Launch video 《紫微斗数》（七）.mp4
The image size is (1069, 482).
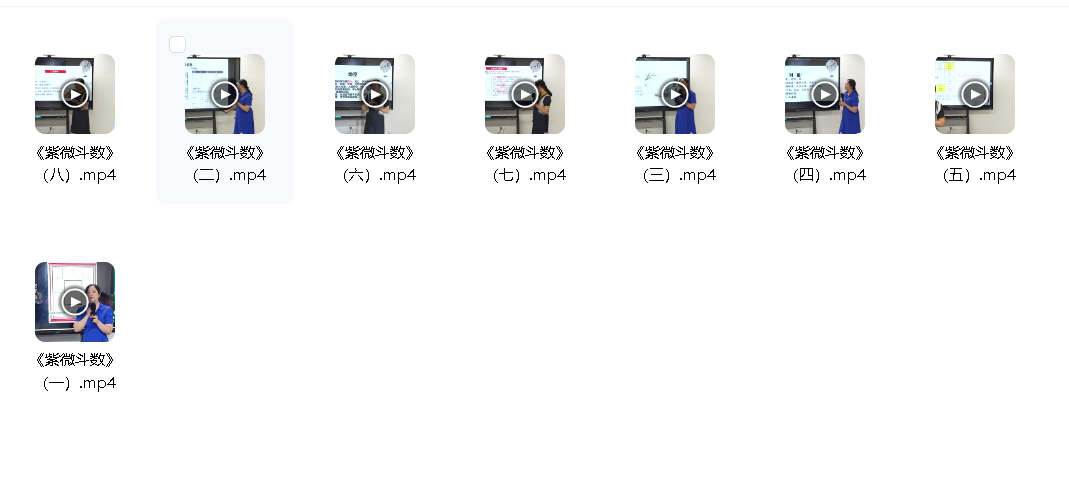[x=525, y=94]
